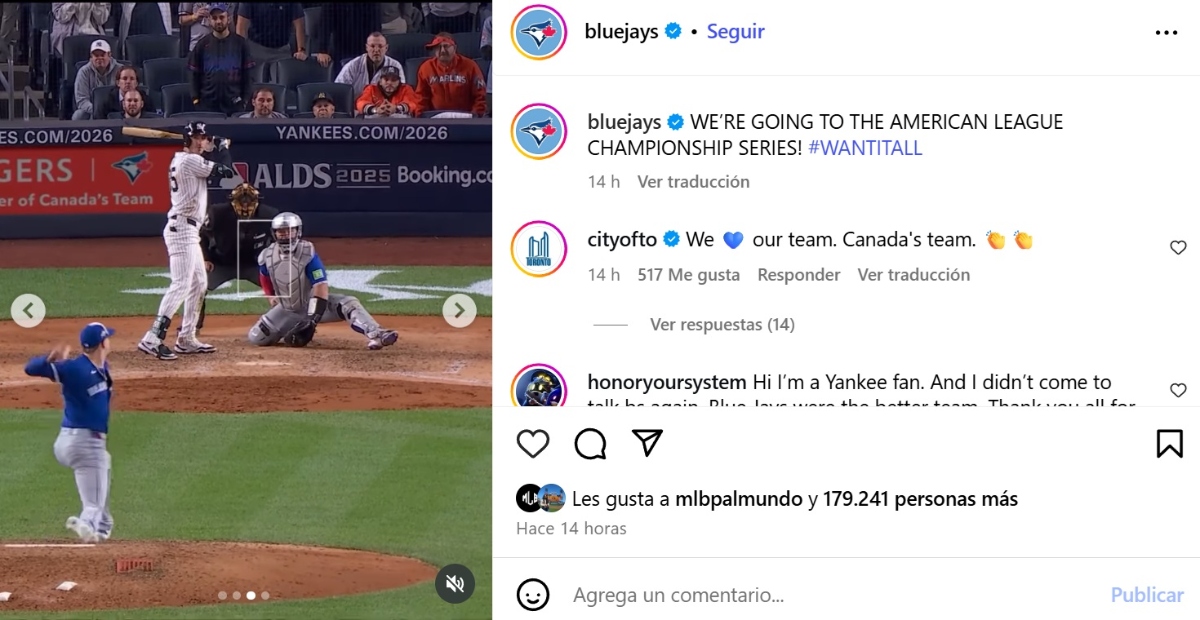Expand the 14 replies under cityofto
This screenshot has height=620, width=1200.
click(x=722, y=324)
